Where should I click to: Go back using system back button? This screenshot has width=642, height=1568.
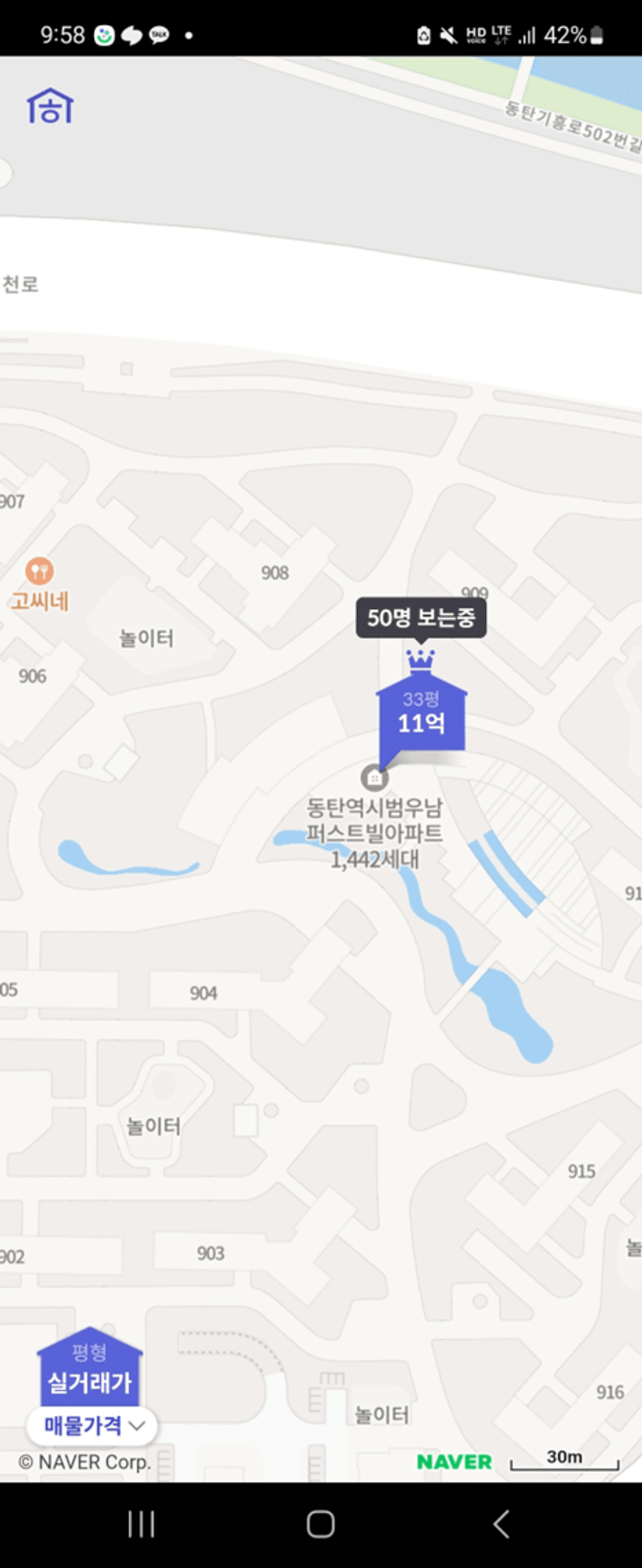pyautogui.click(x=501, y=1524)
